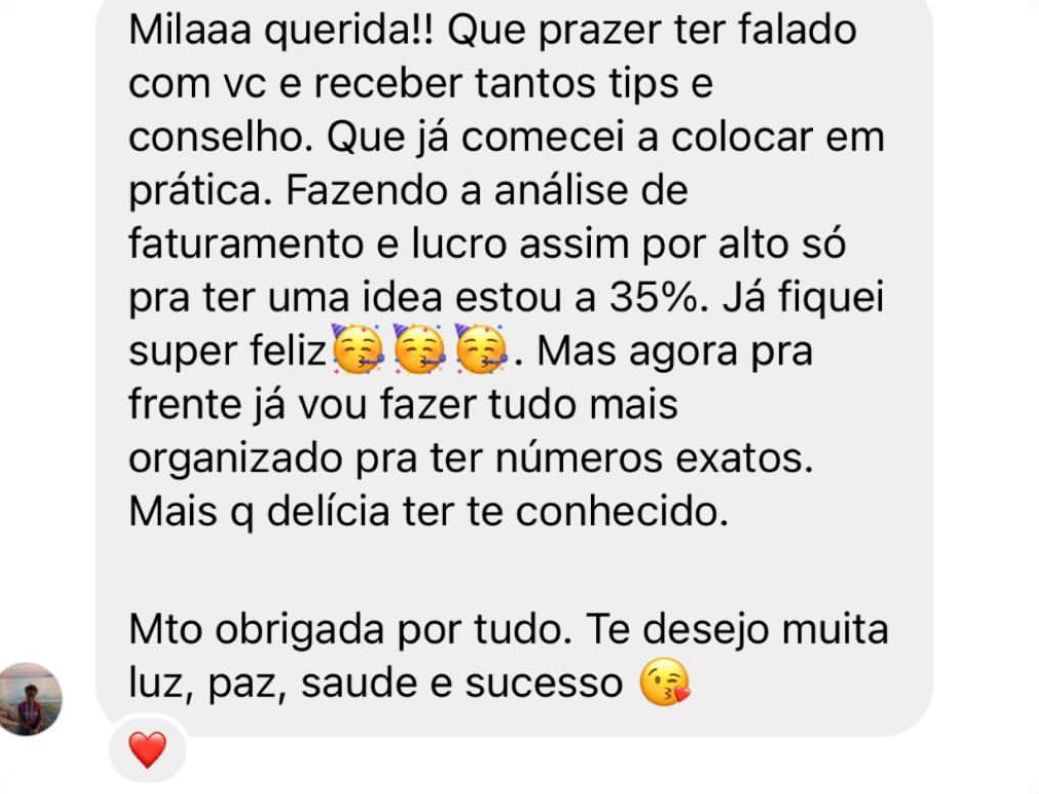Tap the red heart reaction under the message

click(148, 748)
